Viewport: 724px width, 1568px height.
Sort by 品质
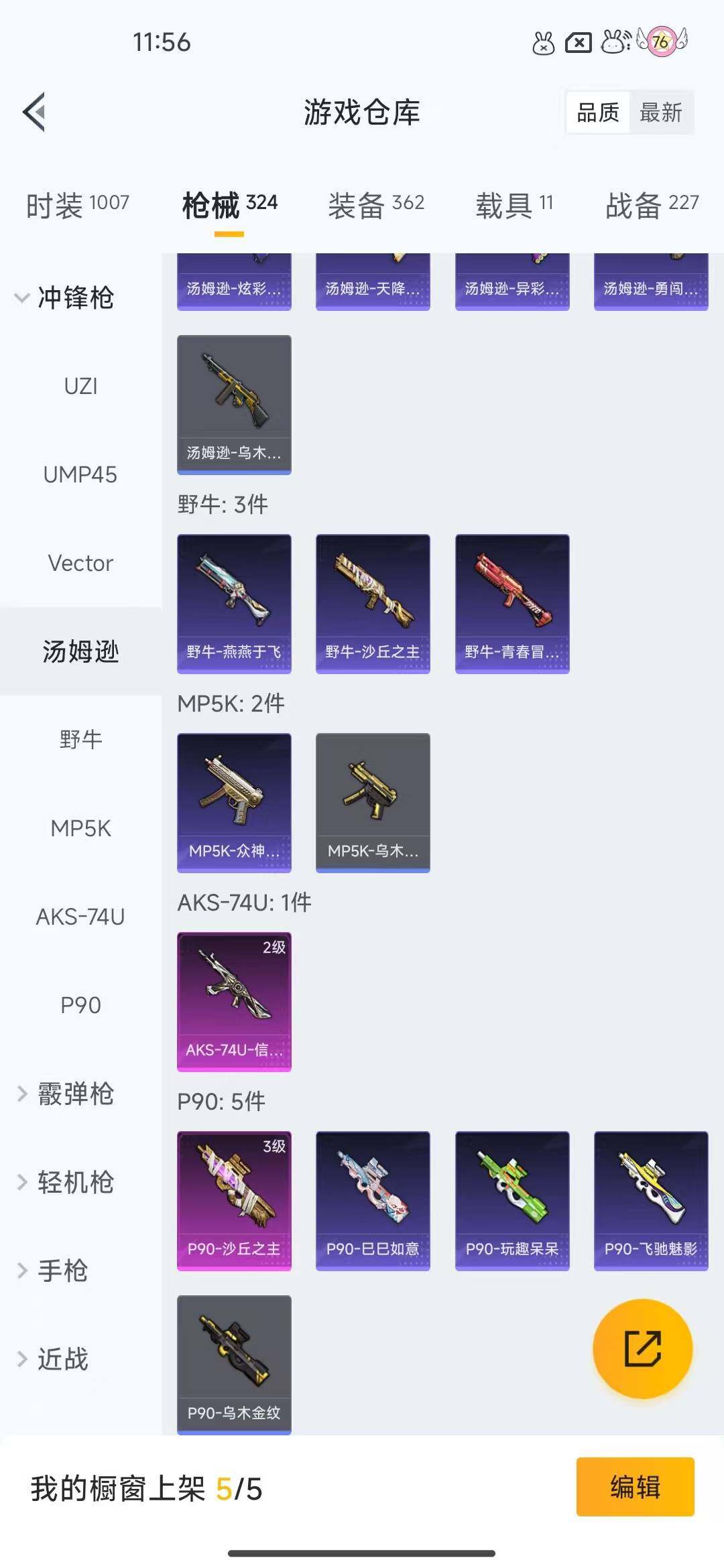(598, 113)
